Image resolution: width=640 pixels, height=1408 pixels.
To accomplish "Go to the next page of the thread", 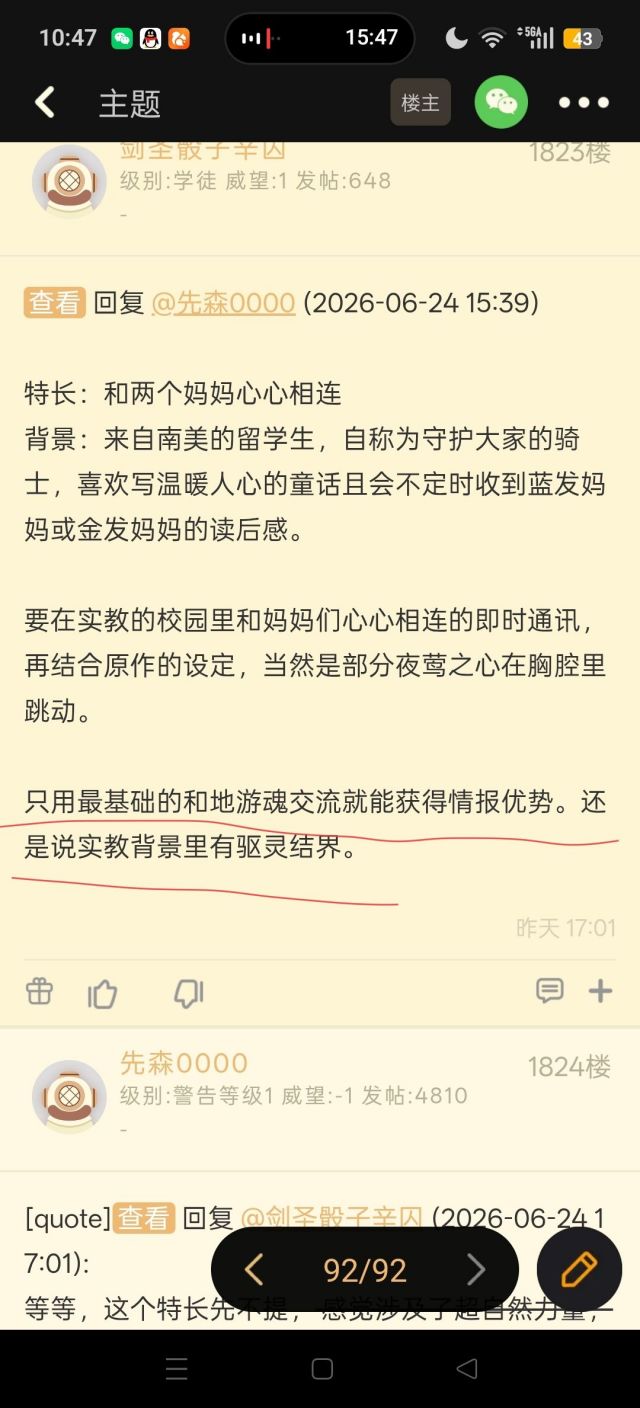I will click(476, 1270).
